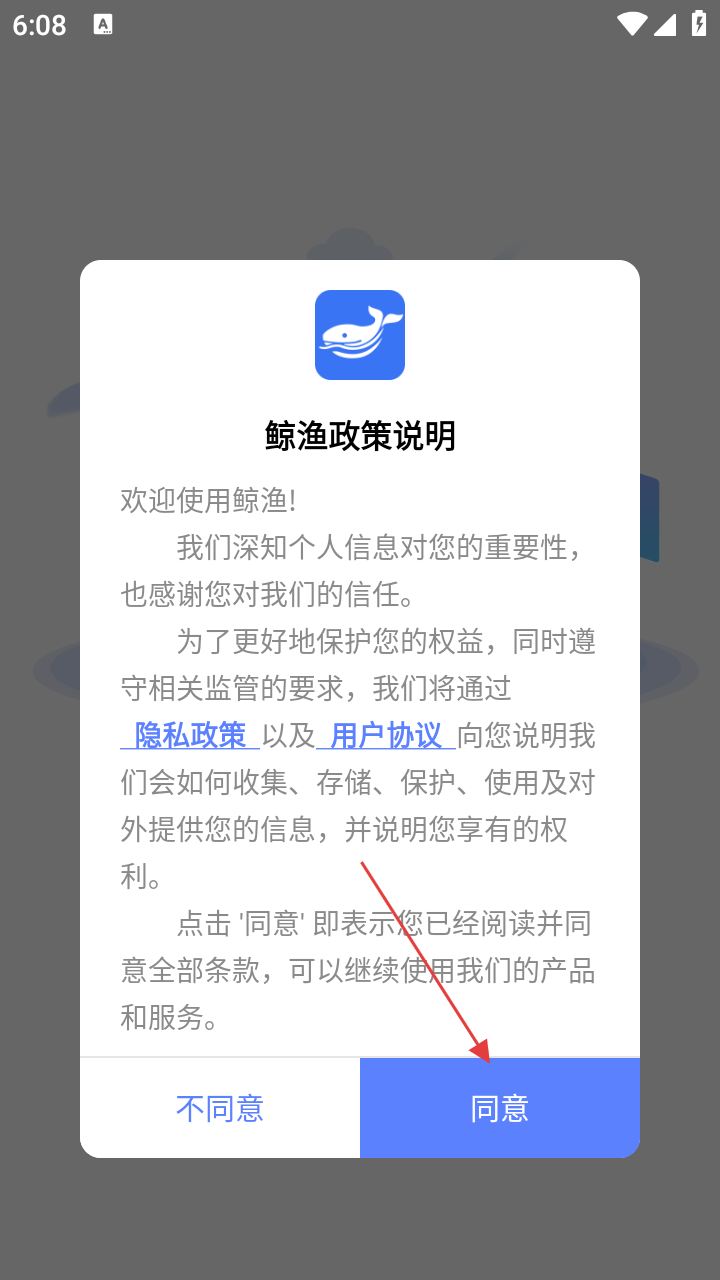Open the 隐私政策 link
Screen dimensions: 720x1280
(x=190, y=736)
